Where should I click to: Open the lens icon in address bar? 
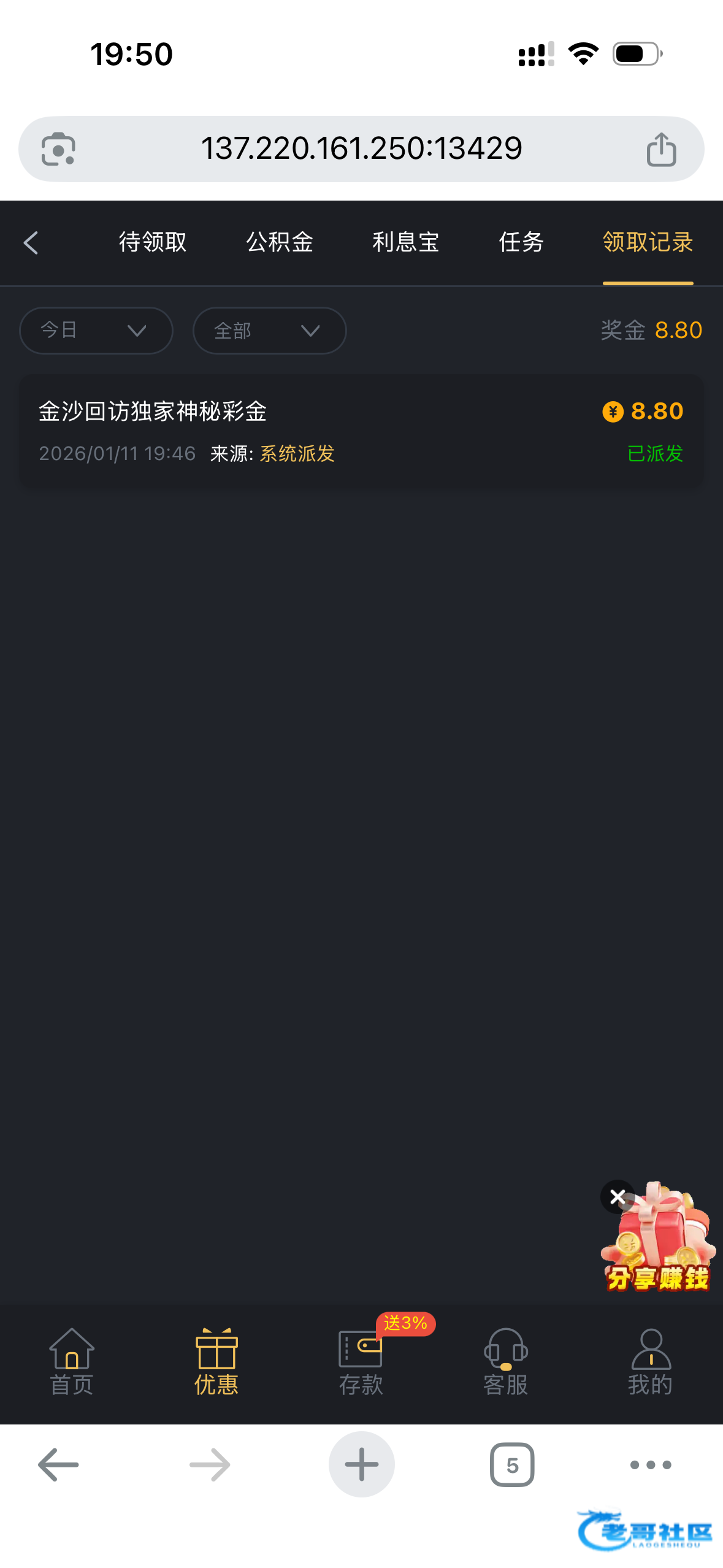coord(58,149)
